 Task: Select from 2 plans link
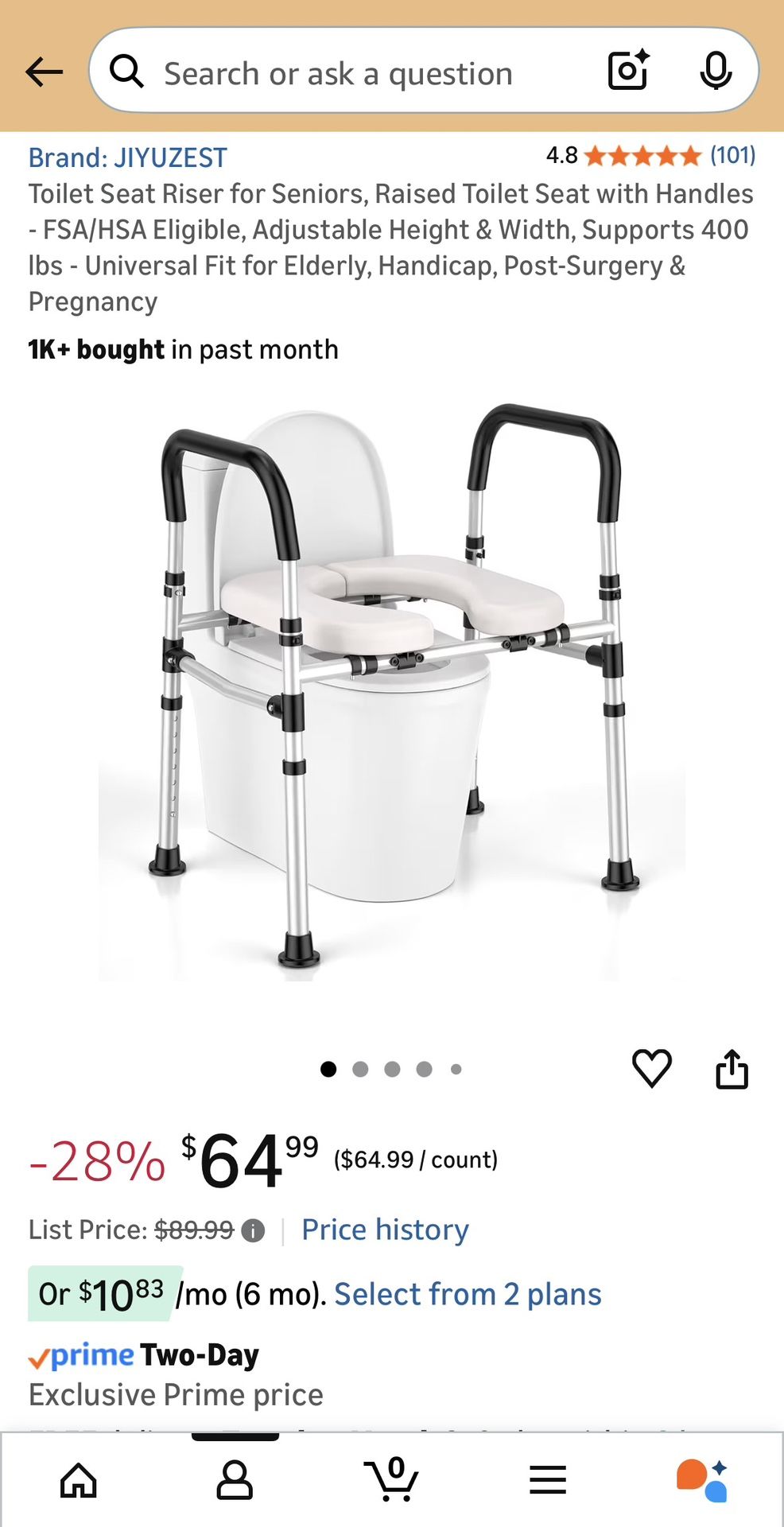pos(468,1294)
